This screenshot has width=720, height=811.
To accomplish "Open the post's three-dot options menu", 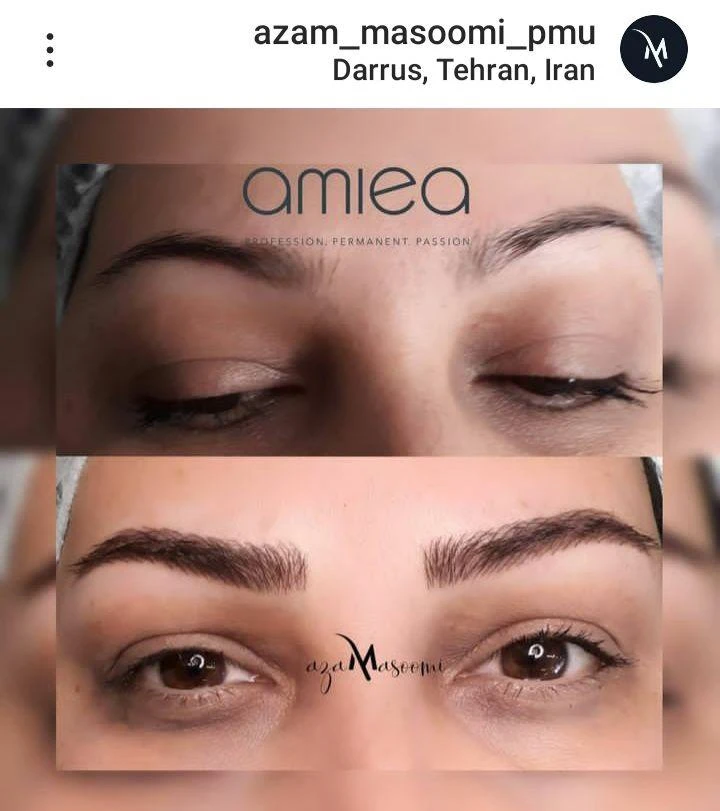I will tap(50, 50).
